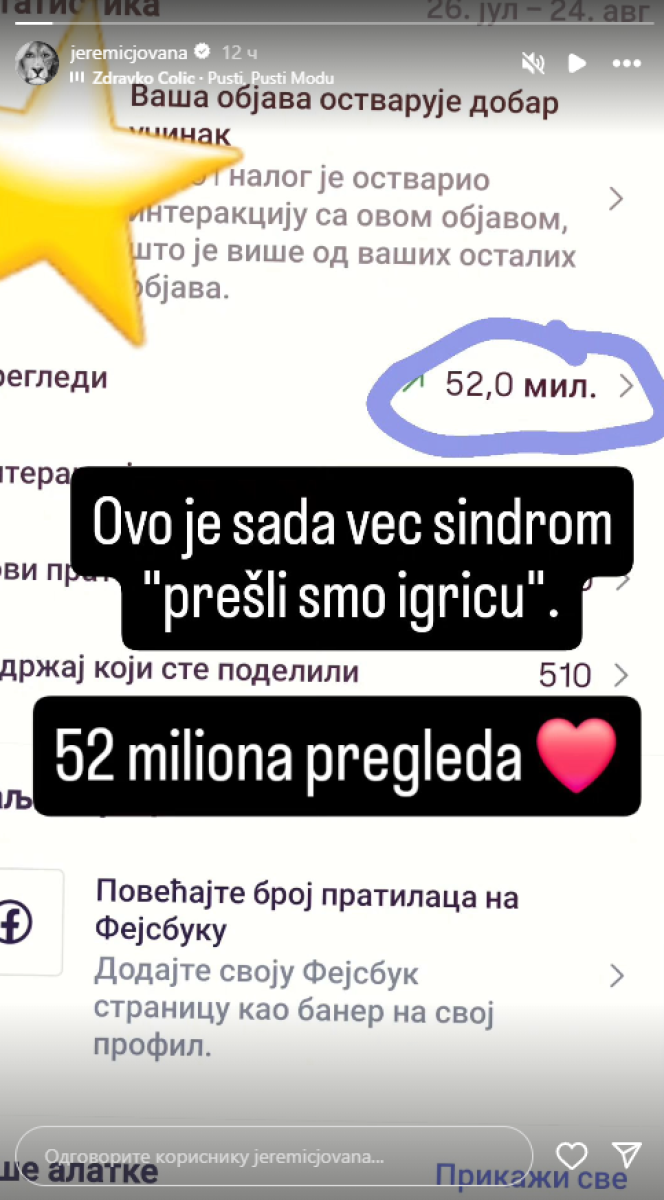664x1200 pixels.
Task: Share the story via the paper plane
Action: (626, 1156)
